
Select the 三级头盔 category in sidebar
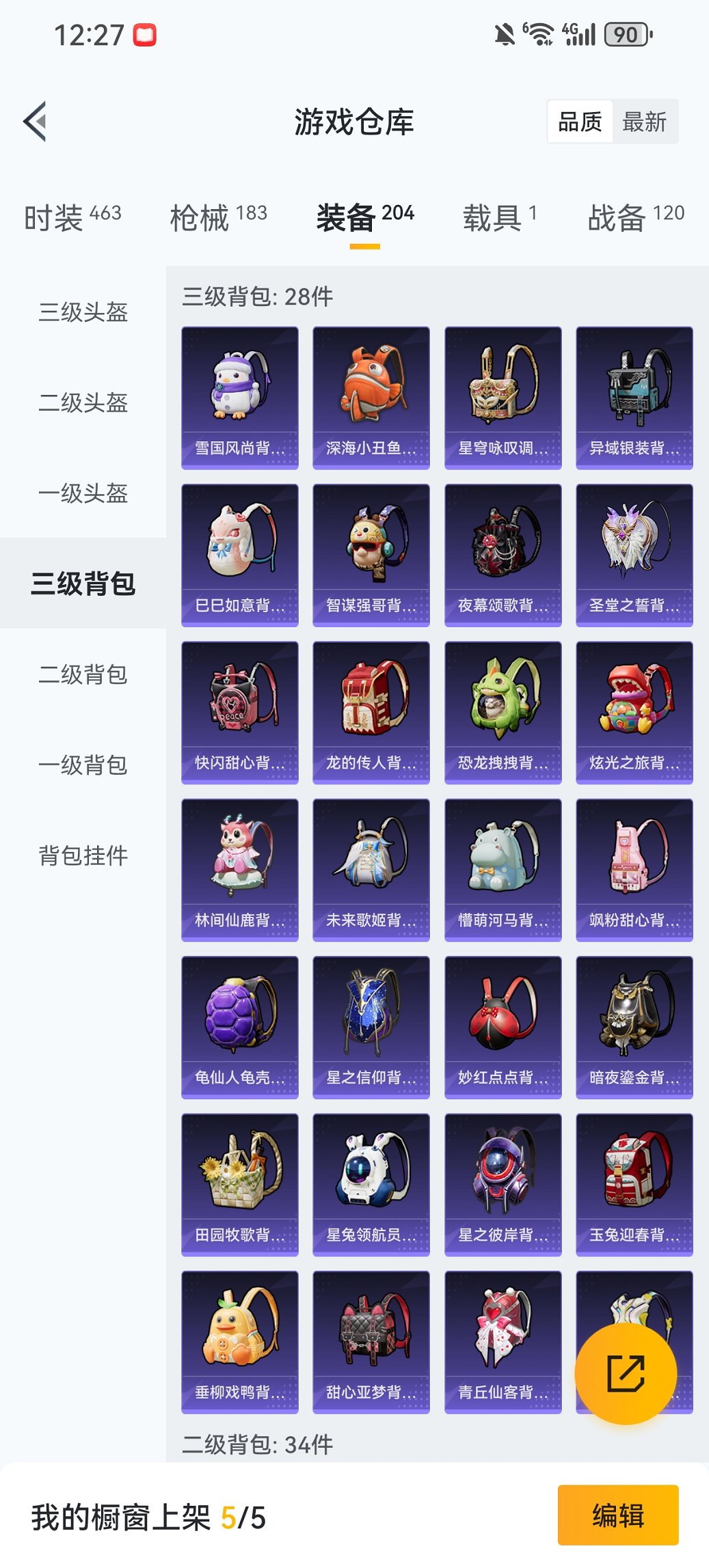82,314
